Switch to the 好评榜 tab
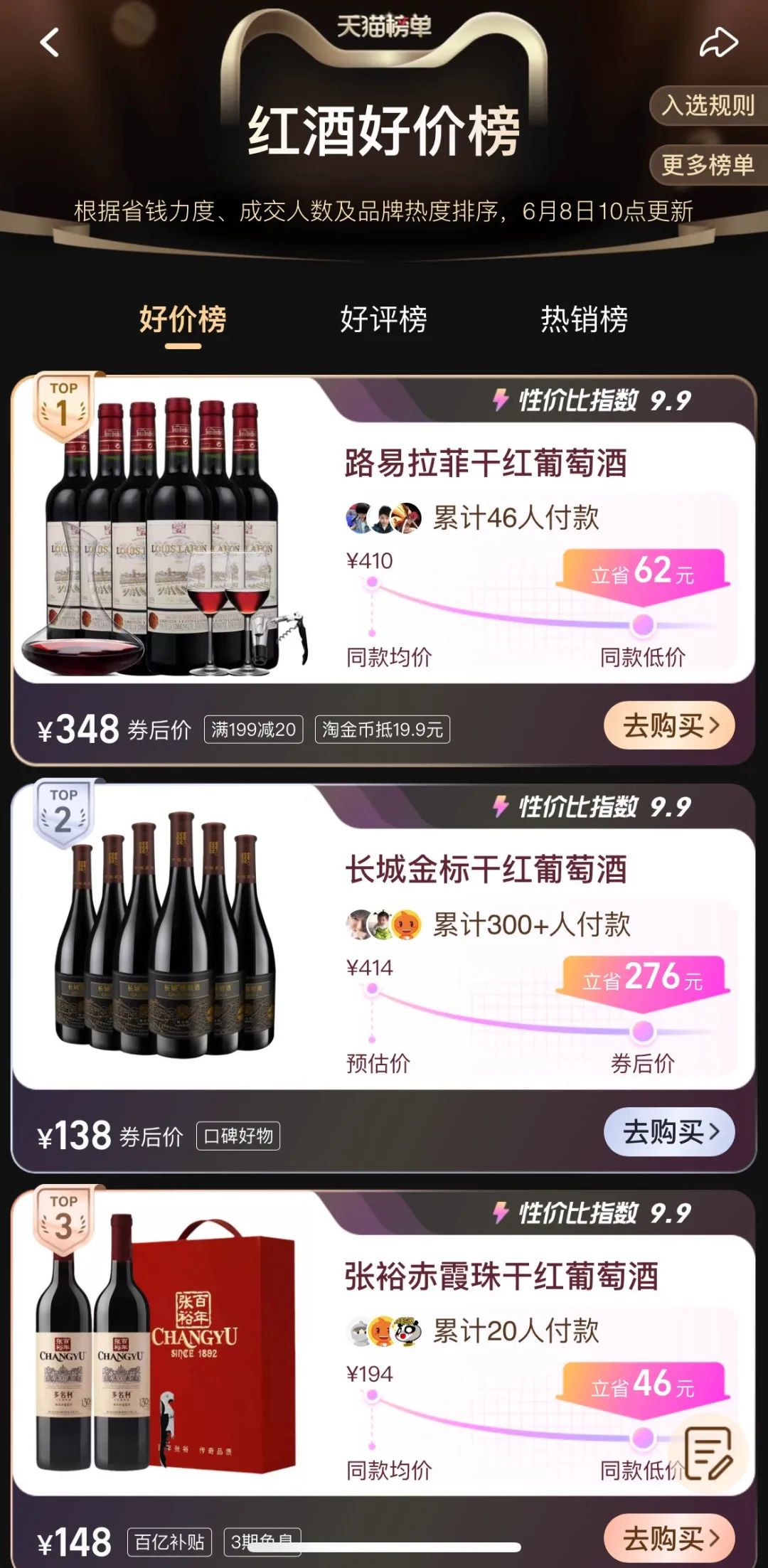This screenshot has width=768, height=1568. coord(384,321)
